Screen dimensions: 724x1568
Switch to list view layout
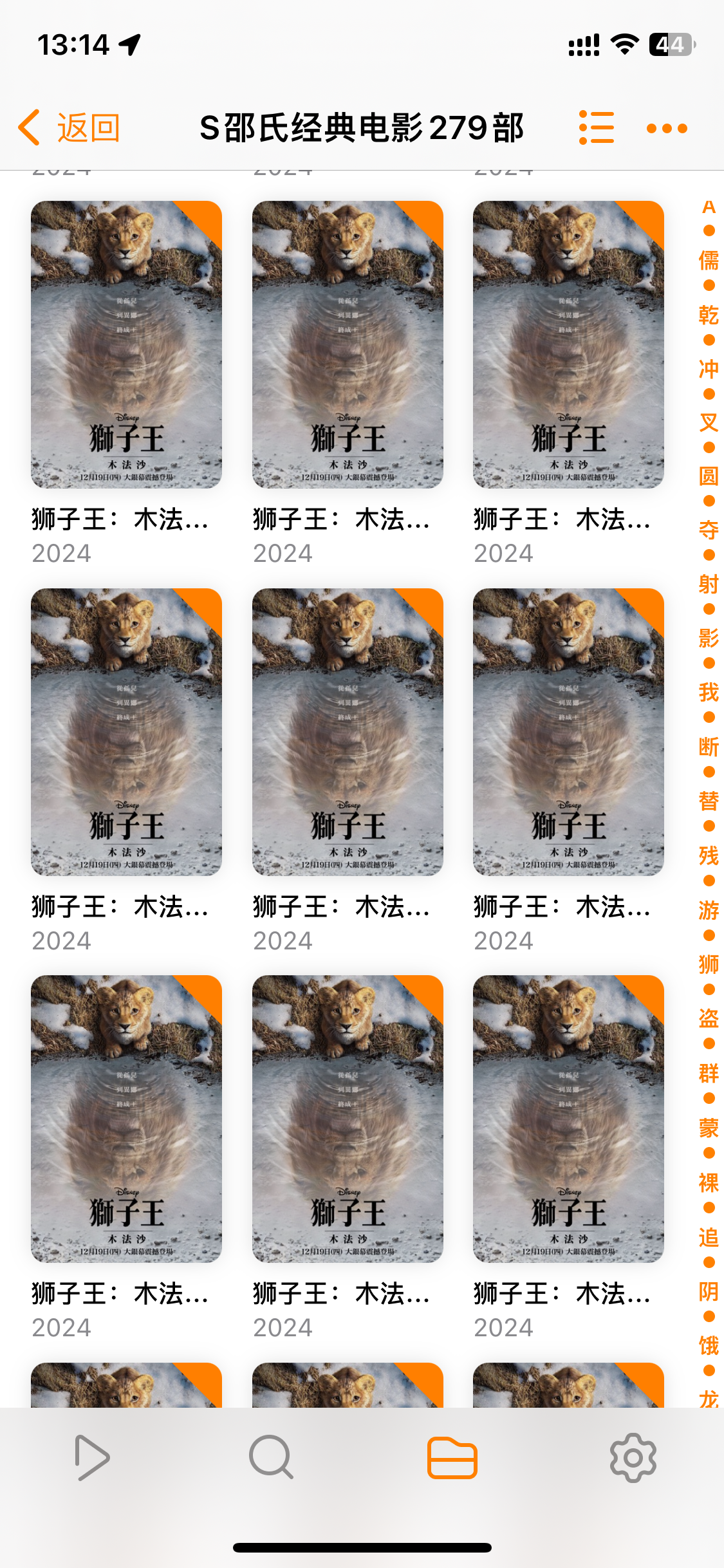point(597,127)
